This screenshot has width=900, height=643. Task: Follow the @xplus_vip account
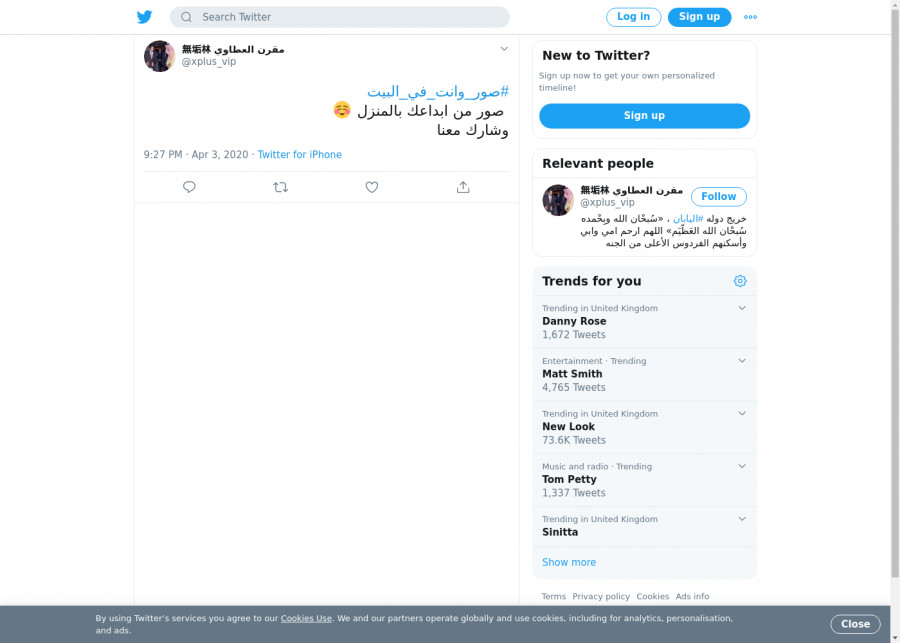tap(718, 197)
